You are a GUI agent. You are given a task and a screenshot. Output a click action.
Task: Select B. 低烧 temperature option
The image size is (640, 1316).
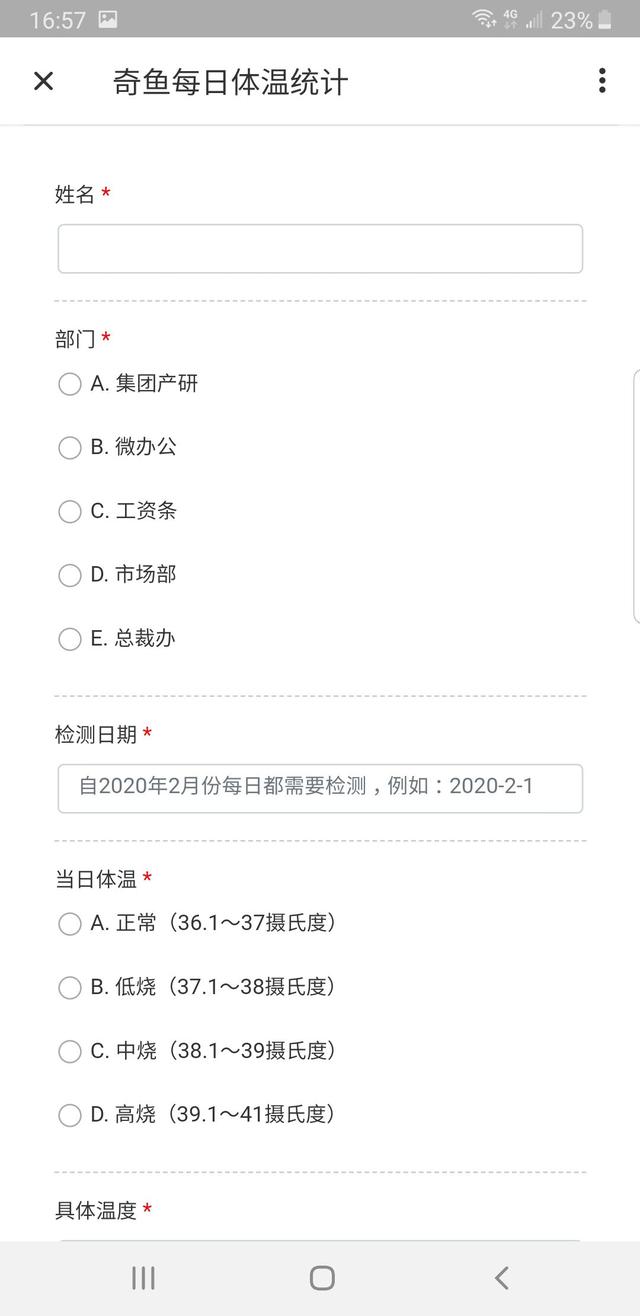[x=70, y=988]
